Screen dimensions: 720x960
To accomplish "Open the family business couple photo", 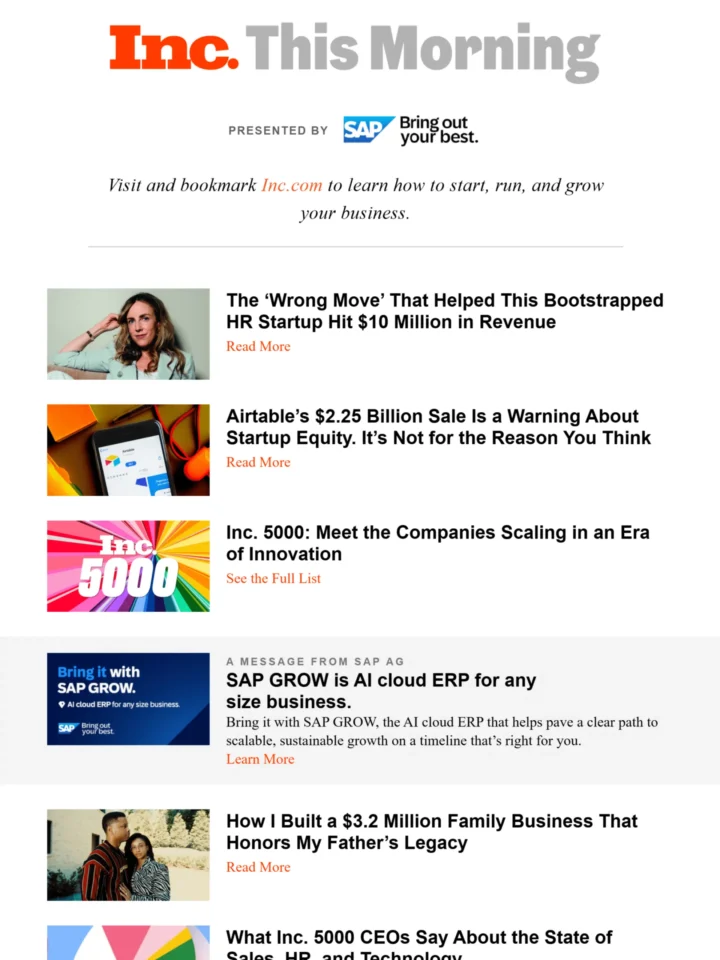I will tap(129, 855).
